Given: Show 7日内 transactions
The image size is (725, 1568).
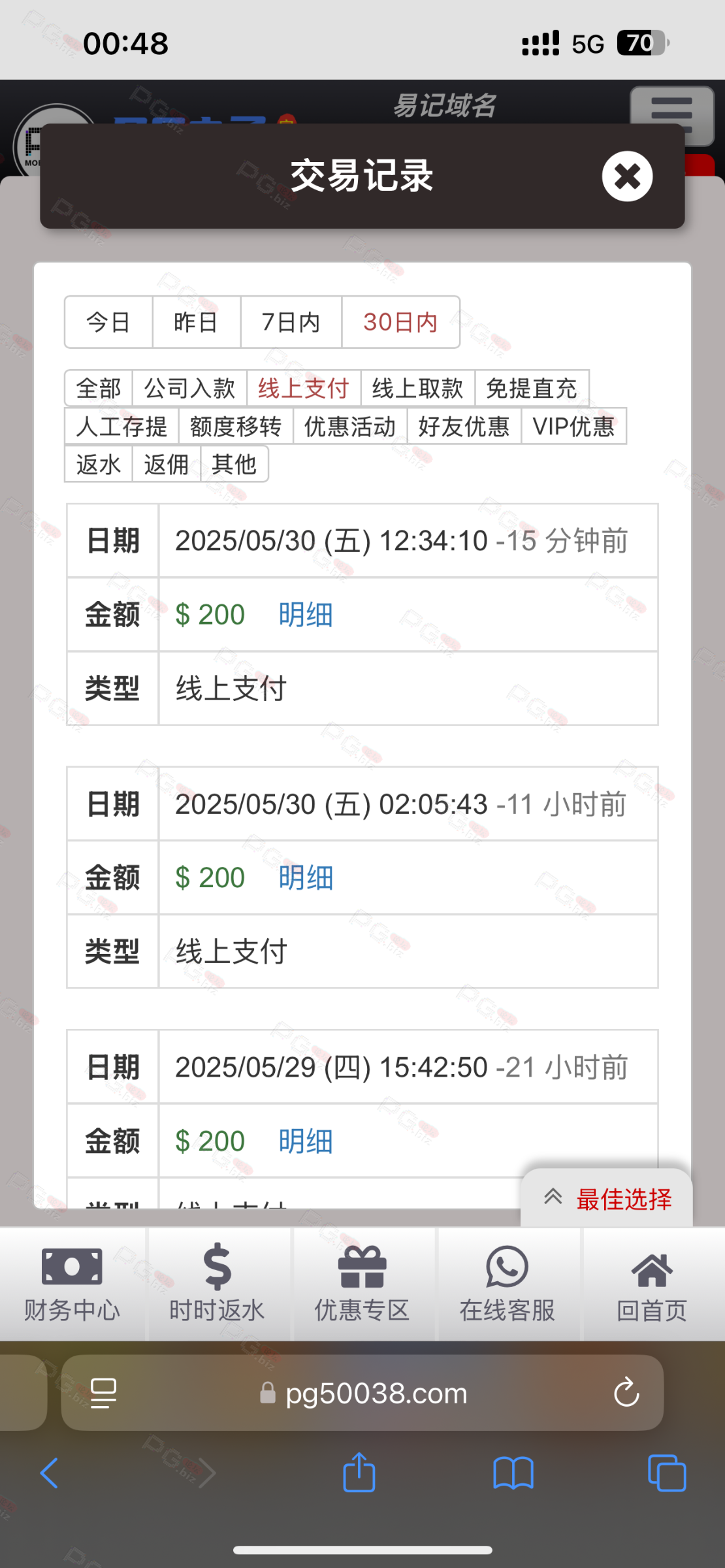Looking at the screenshot, I should [291, 322].
